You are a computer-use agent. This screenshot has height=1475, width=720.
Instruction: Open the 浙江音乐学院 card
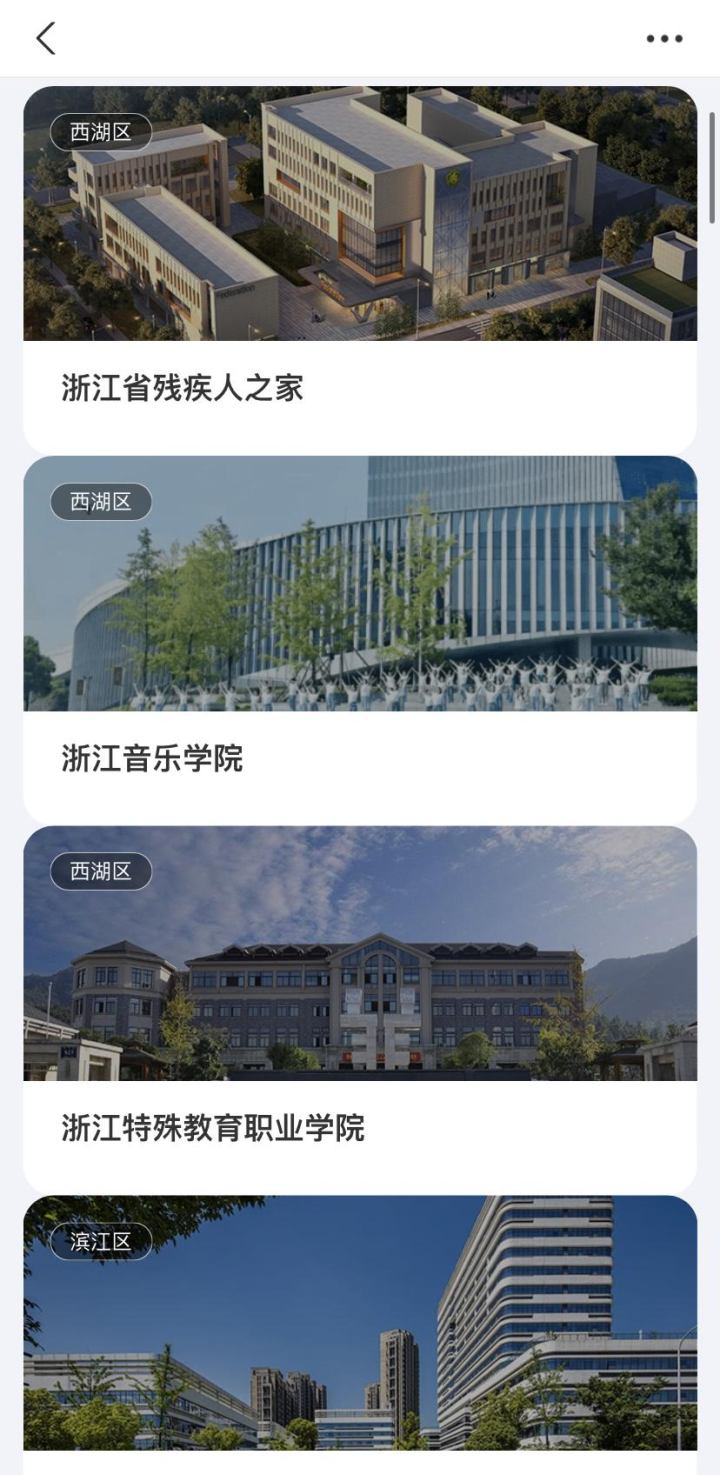(x=360, y=640)
